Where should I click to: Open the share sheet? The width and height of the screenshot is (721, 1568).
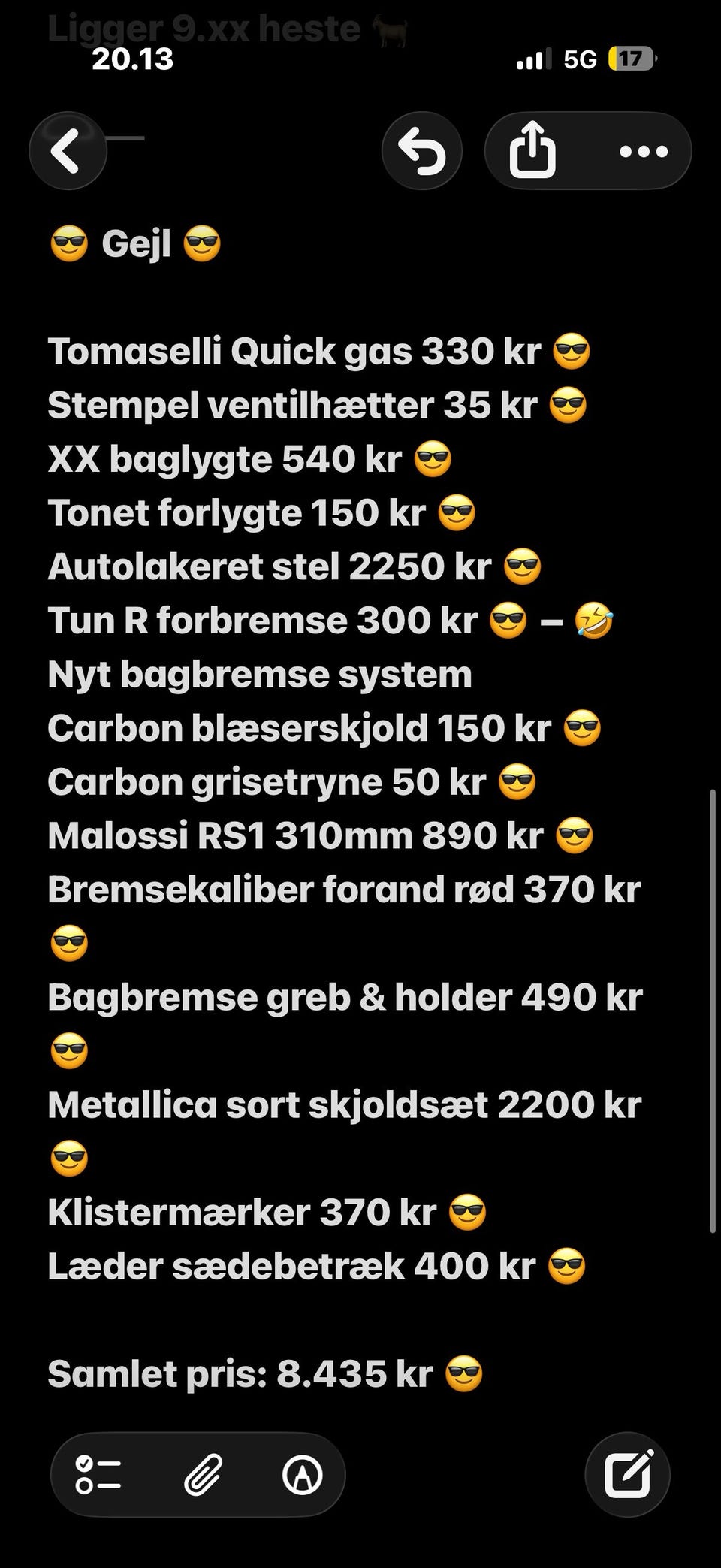533,150
